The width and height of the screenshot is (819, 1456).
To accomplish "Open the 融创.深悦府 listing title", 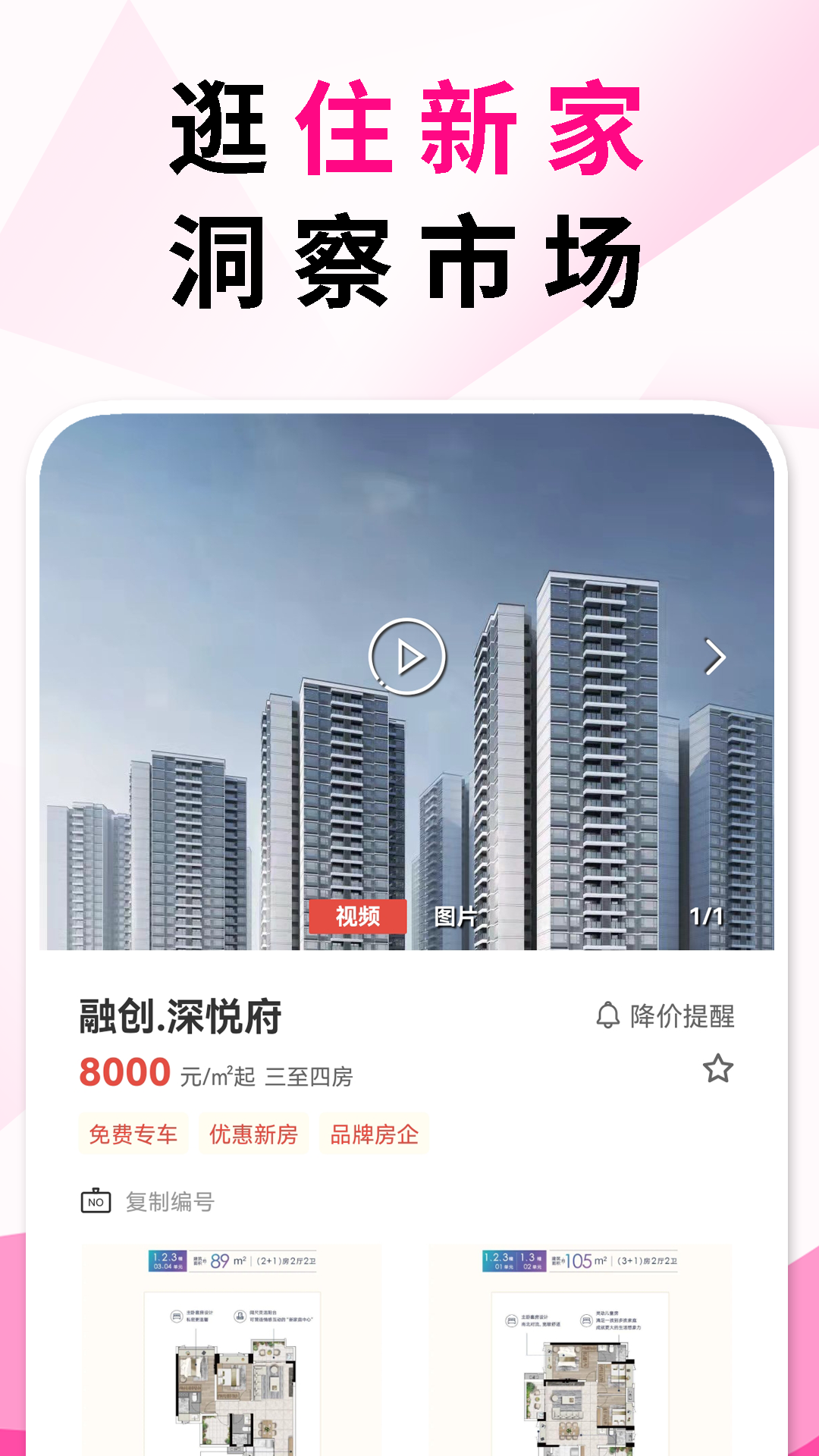I will tap(175, 1020).
